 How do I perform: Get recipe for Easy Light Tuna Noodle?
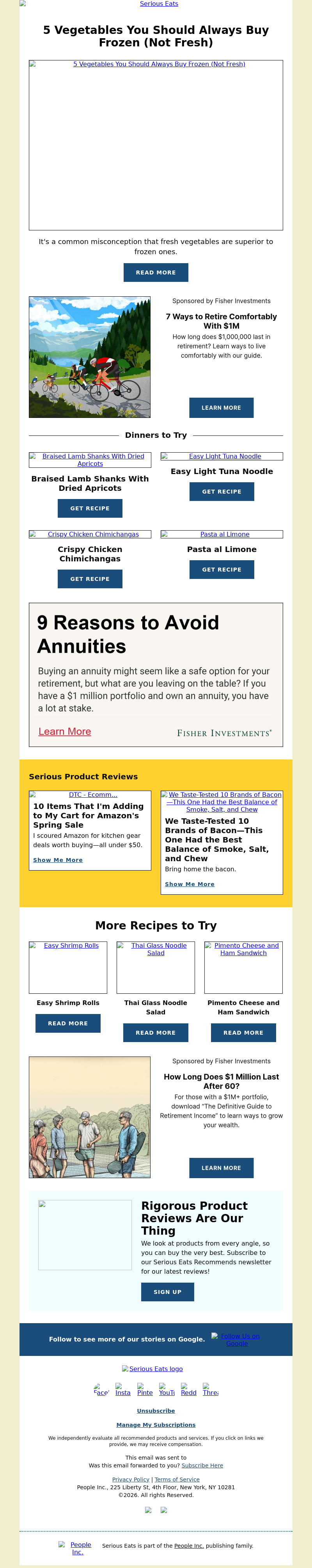[221, 491]
